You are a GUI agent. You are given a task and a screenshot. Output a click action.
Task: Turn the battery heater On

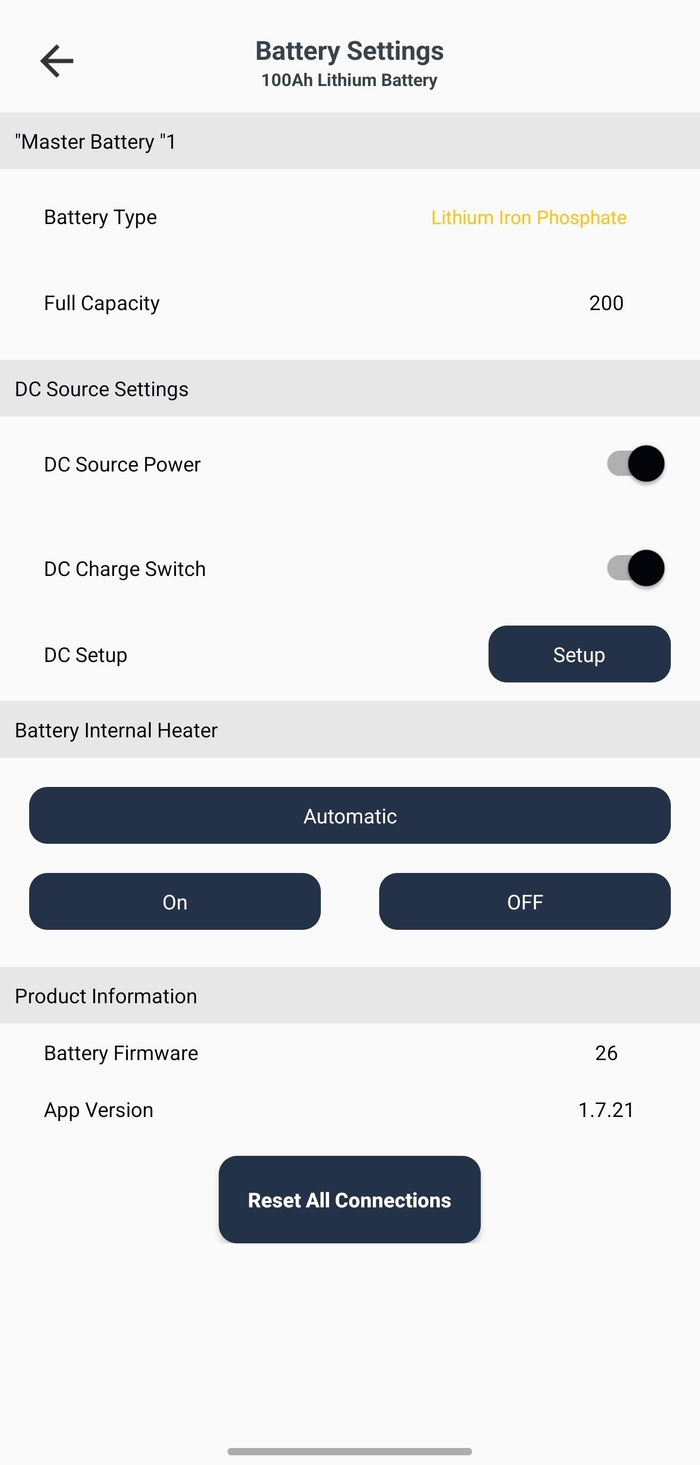pos(175,902)
